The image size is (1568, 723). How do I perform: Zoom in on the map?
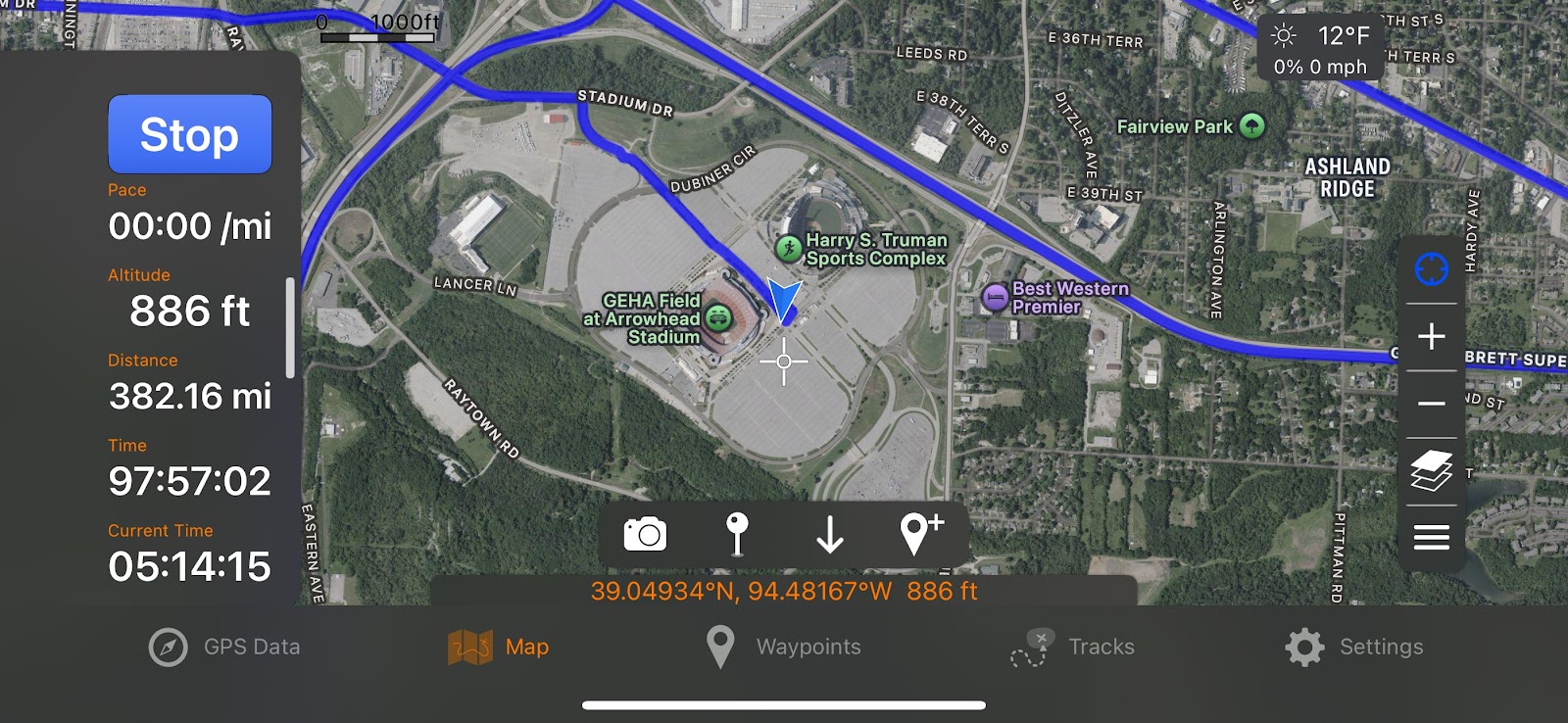pos(1431,336)
